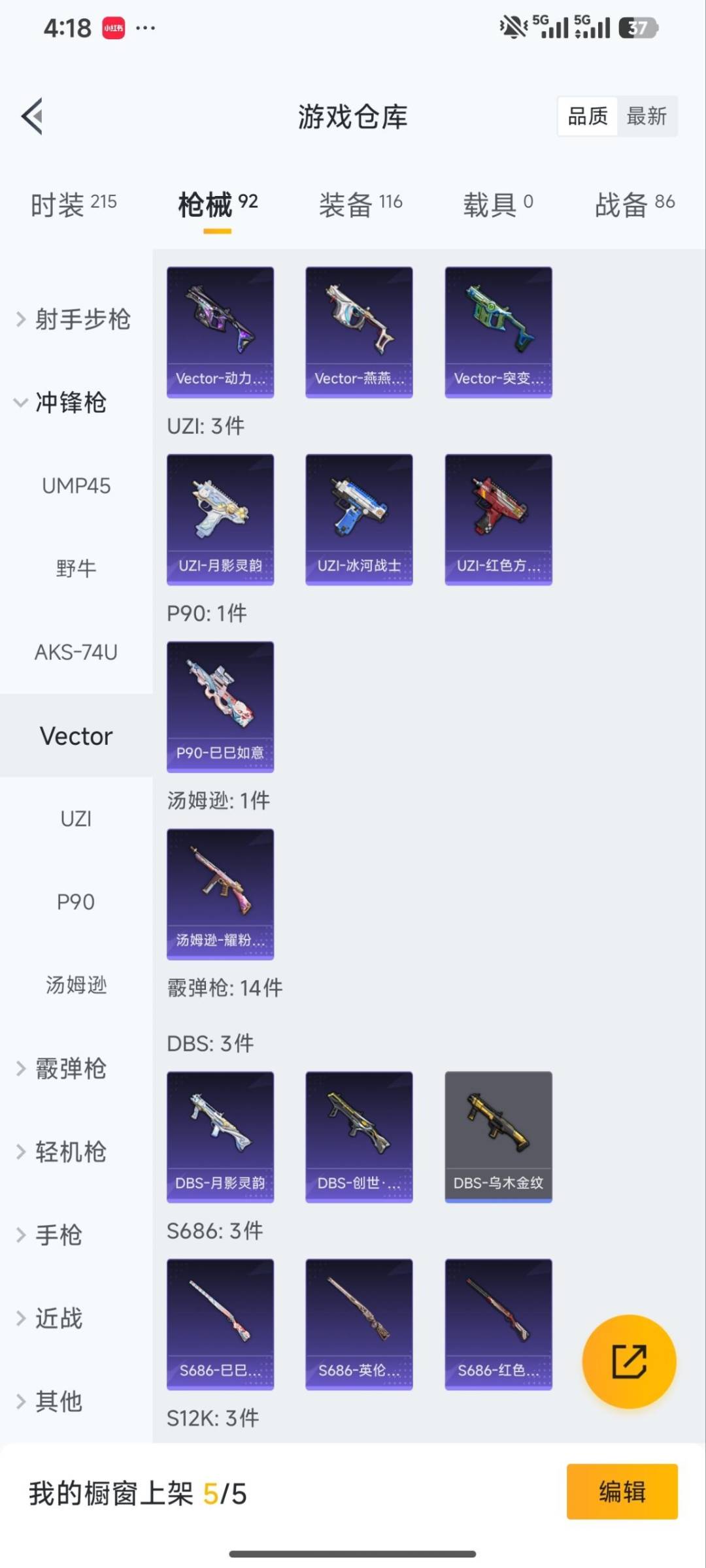Select 品质 sorting mode
This screenshot has height=1568, width=706.
[x=586, y=116]
